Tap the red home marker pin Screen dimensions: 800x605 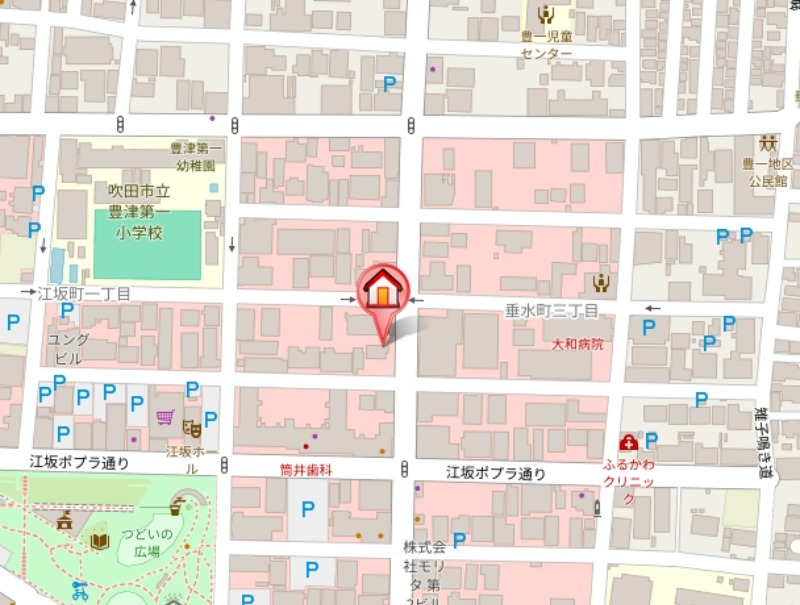pyautogui.click(x=384, y=294)
